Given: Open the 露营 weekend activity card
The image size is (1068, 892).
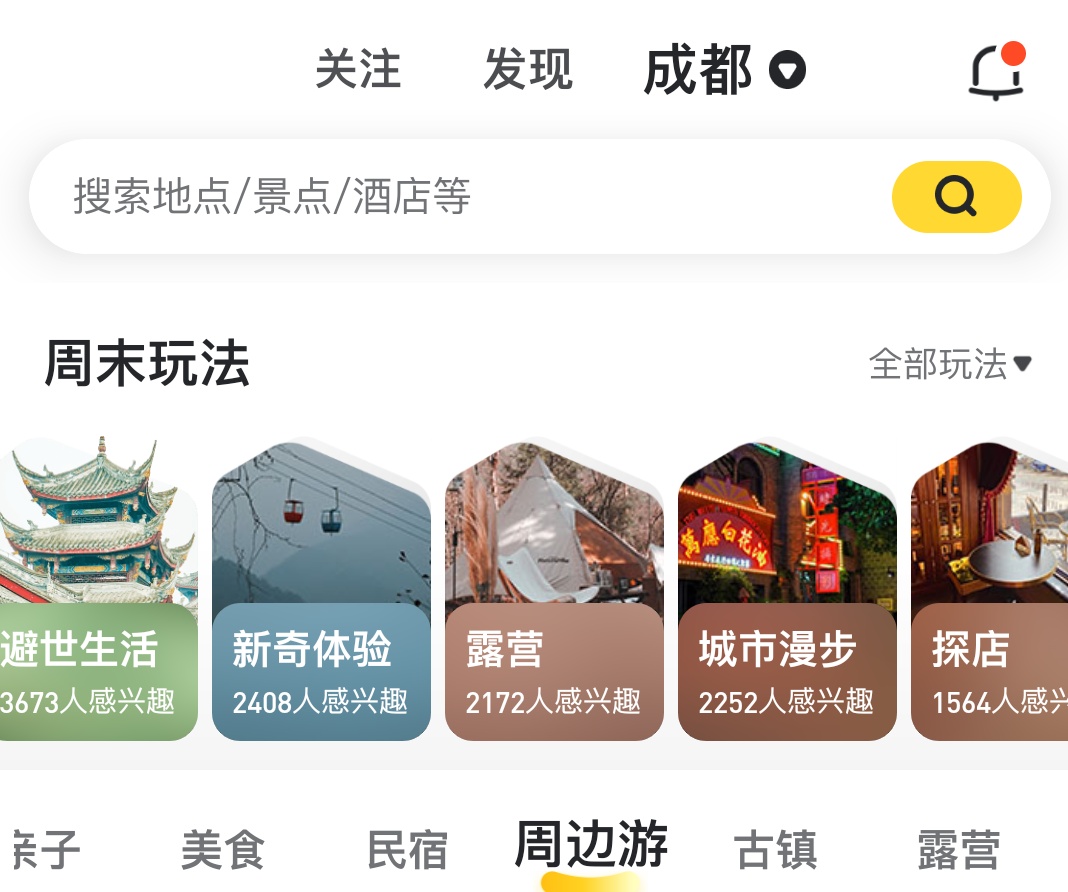Looking at the screenshot, I should pyautogui.click(x=554, y=590).
